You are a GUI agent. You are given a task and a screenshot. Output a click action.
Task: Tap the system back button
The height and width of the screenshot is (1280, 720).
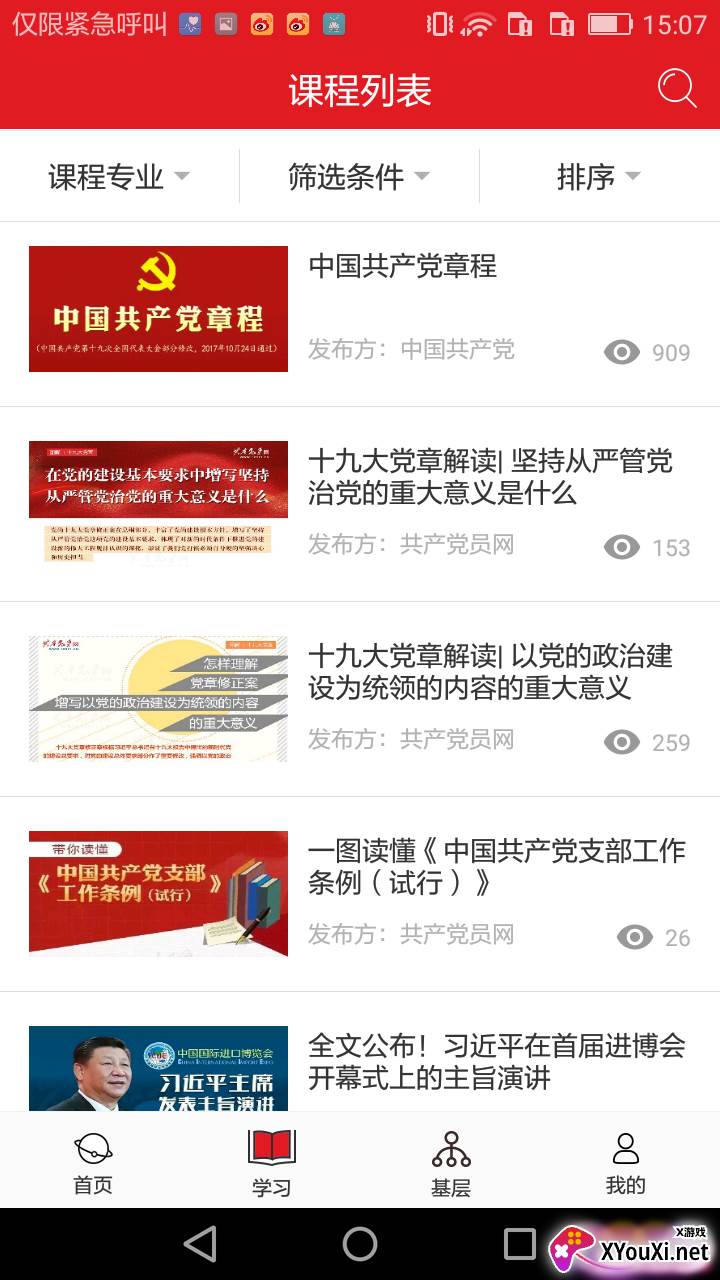tap(200, 1244)
